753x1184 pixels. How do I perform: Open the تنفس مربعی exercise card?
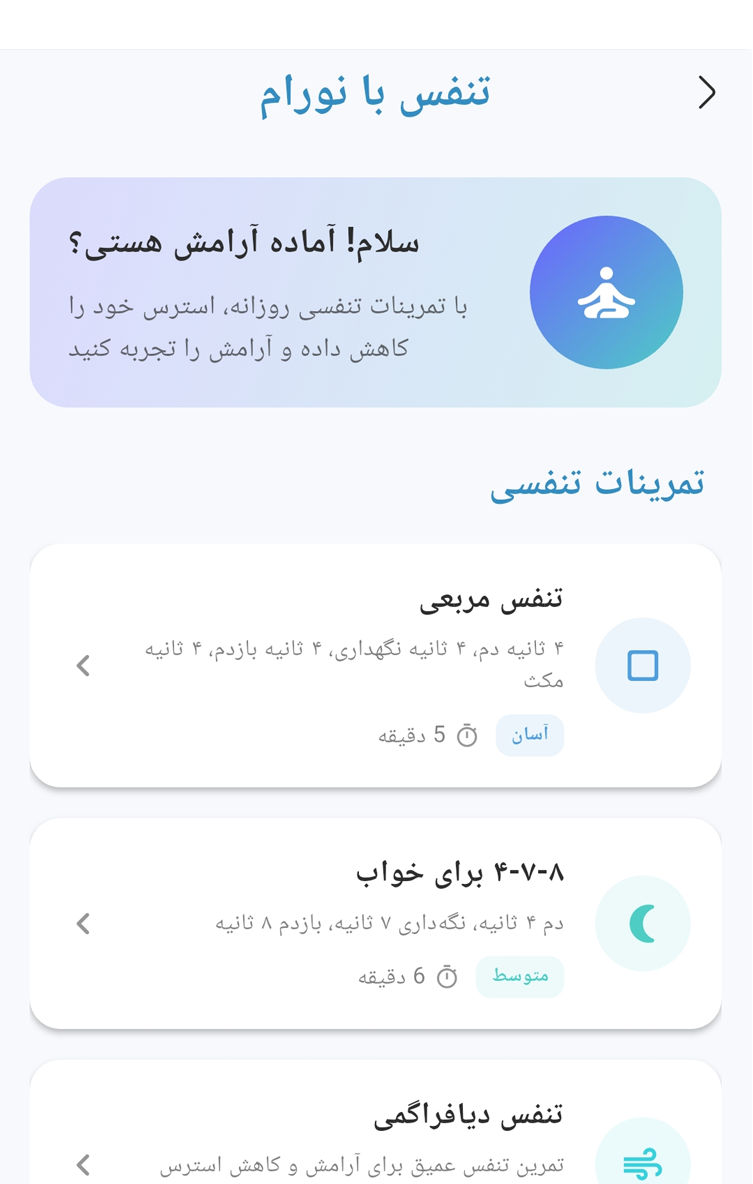(x=376, y=665)
